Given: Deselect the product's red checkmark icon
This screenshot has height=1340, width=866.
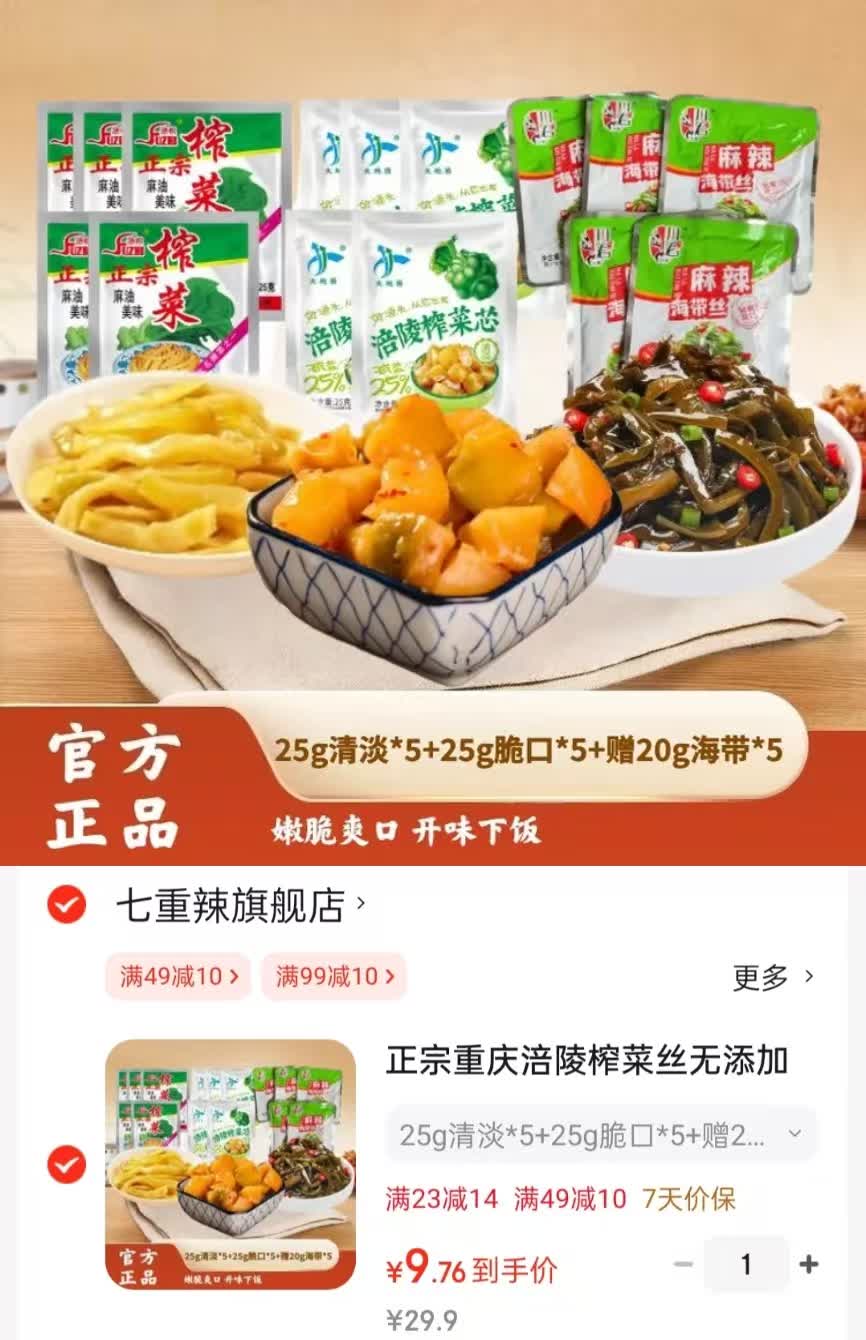Looking at the screenshot, I should [65, 1163].
